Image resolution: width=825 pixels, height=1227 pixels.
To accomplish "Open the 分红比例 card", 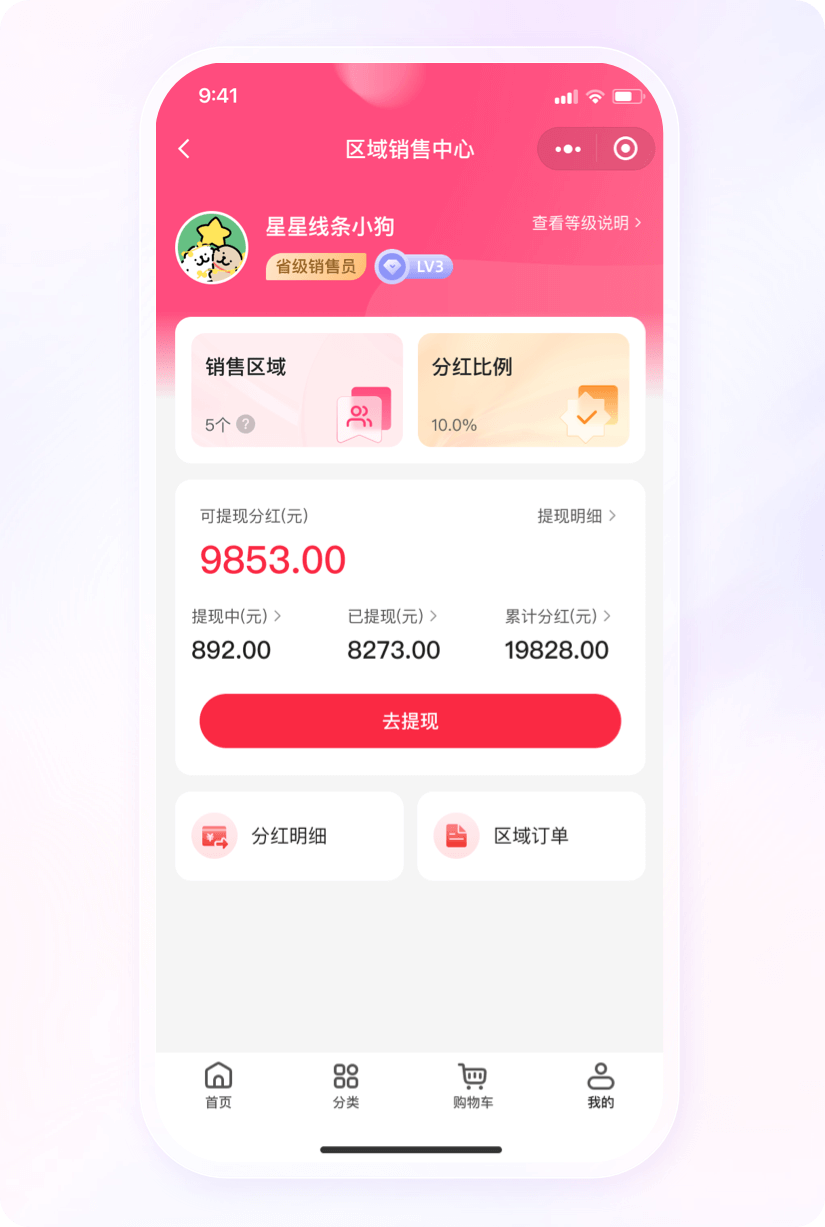I will click(x=523, y=390).
